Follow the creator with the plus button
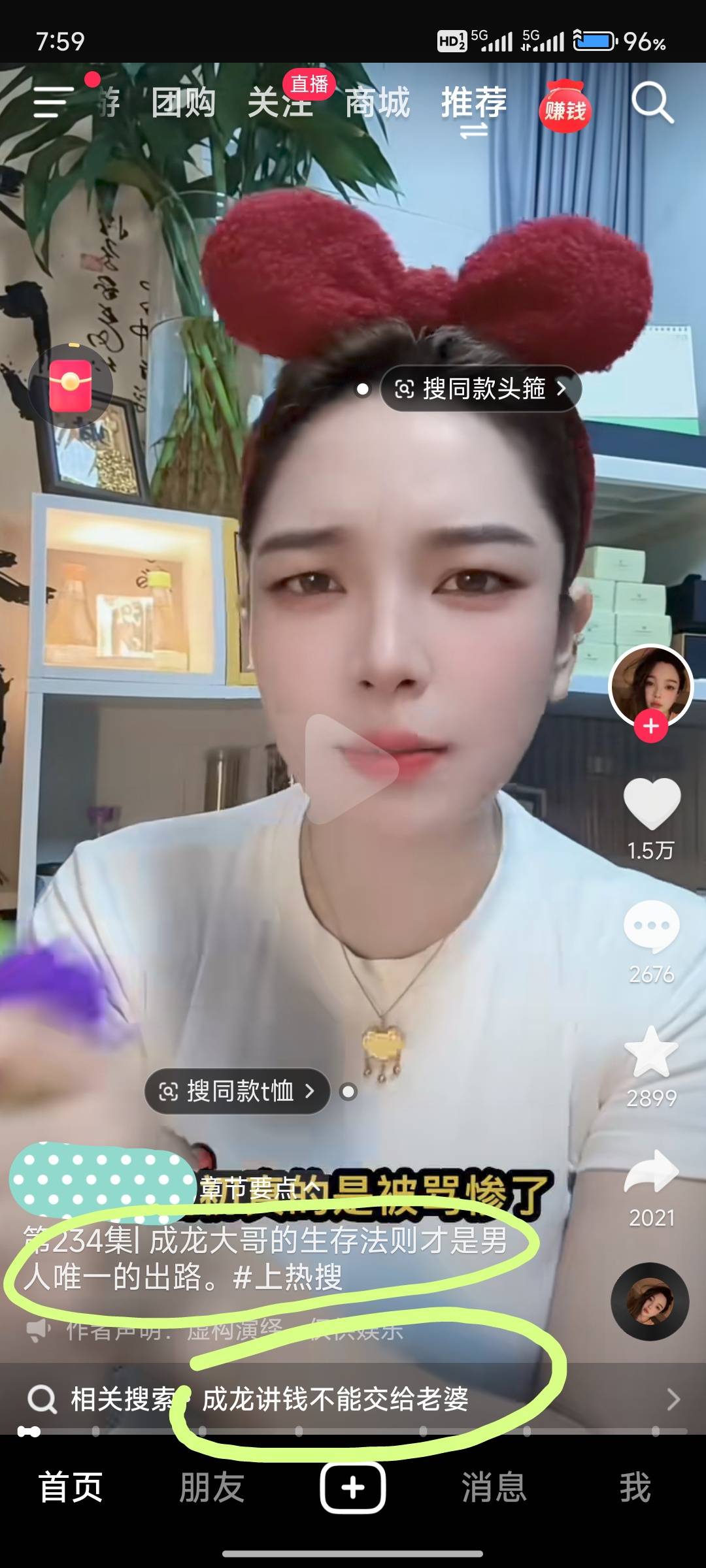This screenshot has height=1568, width=706. 650,726
